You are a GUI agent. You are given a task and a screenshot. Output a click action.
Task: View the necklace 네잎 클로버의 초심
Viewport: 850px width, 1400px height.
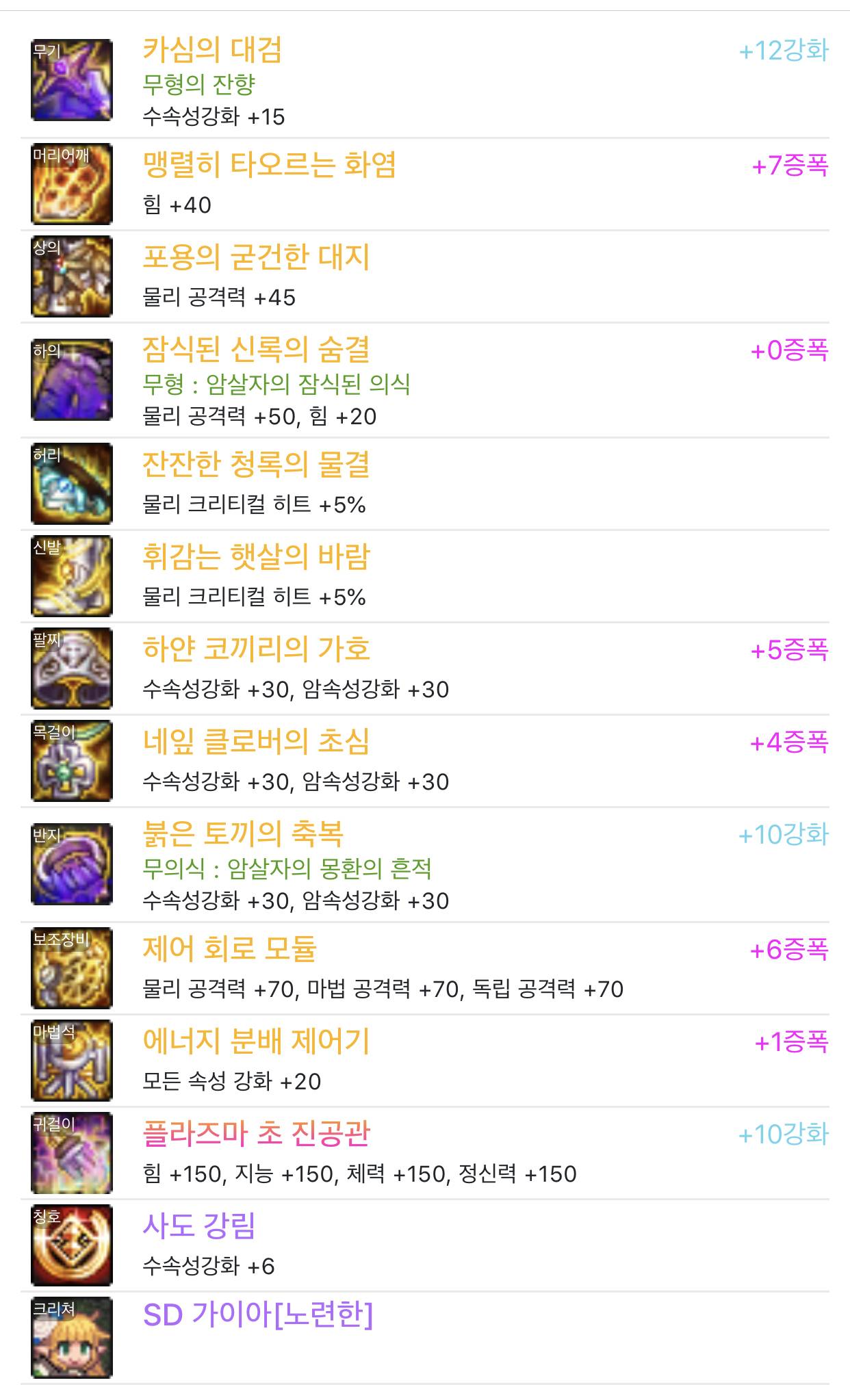click(425, 761)
